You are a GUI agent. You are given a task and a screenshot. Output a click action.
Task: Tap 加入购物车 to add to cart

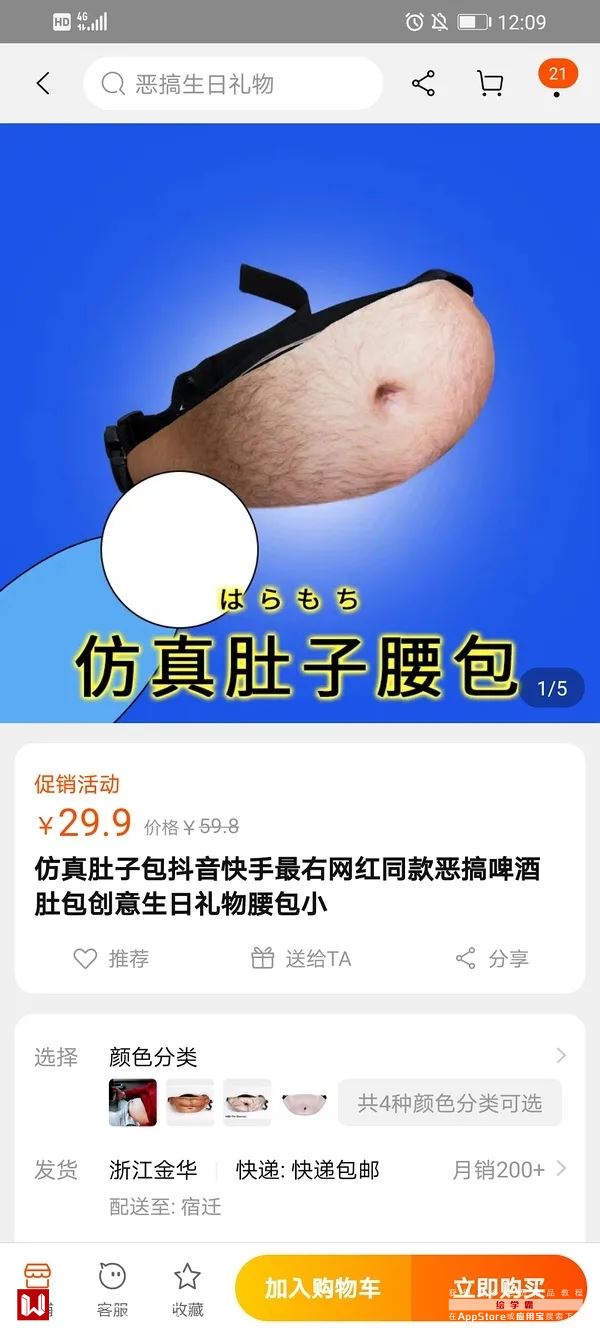322,1288
